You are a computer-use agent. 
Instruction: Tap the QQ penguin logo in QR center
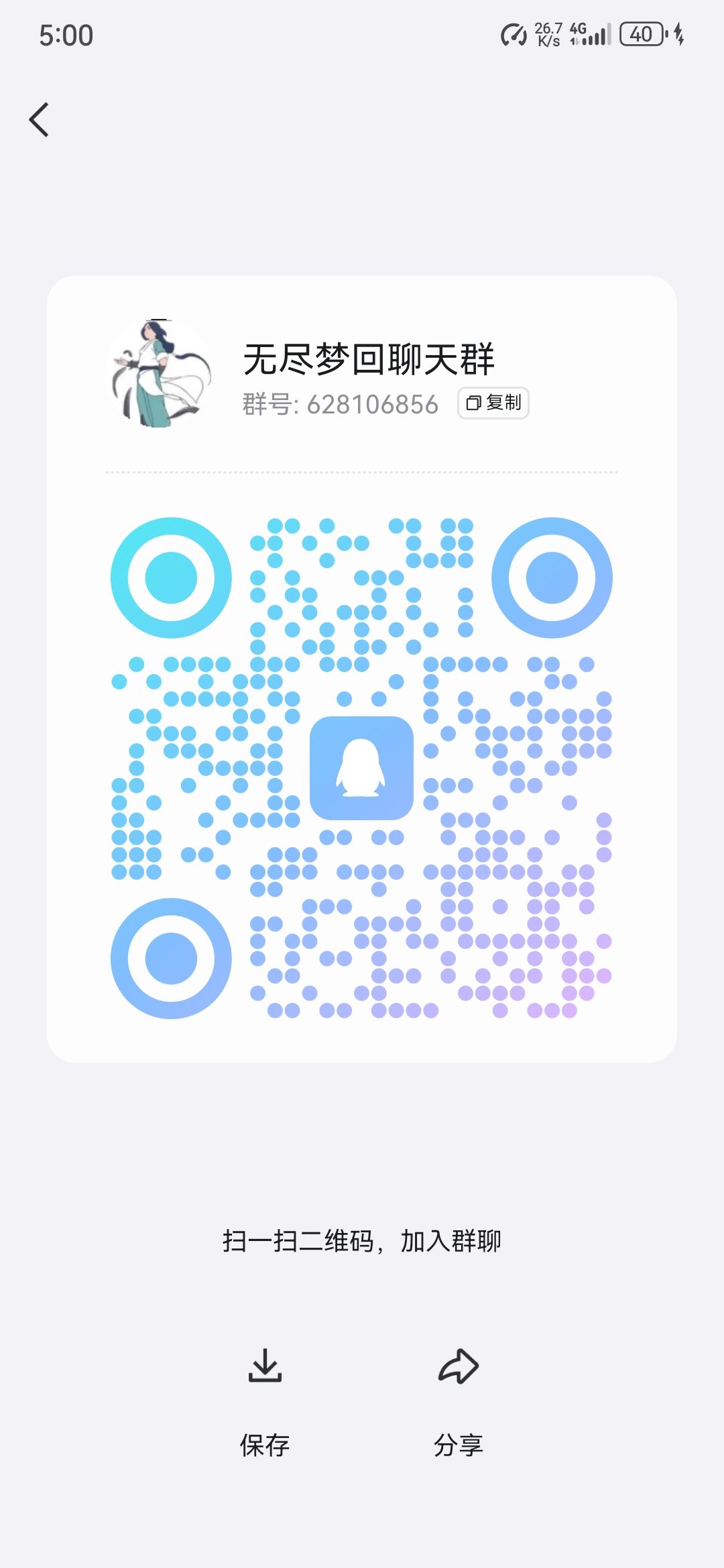361,768
